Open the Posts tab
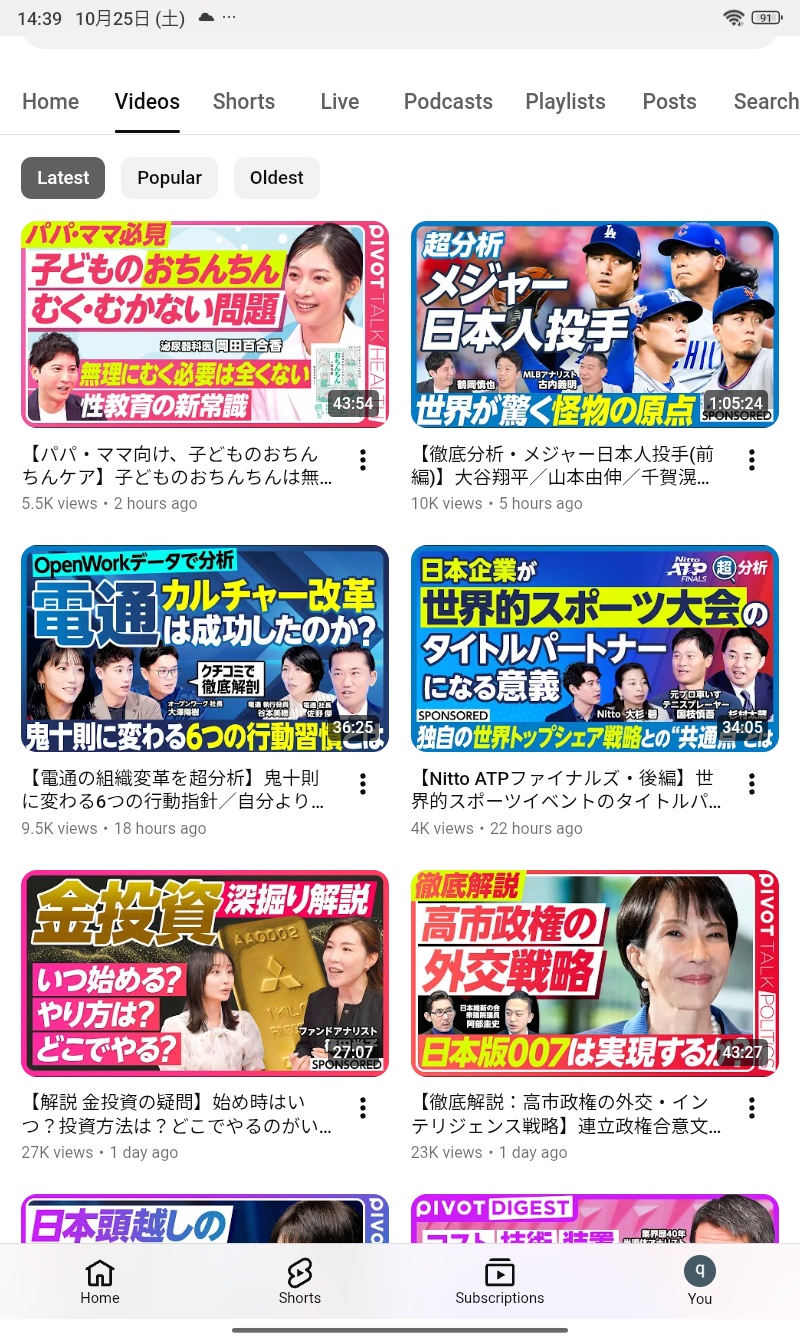This screenshot has height=1340, width=800. [x=669, y=102]
